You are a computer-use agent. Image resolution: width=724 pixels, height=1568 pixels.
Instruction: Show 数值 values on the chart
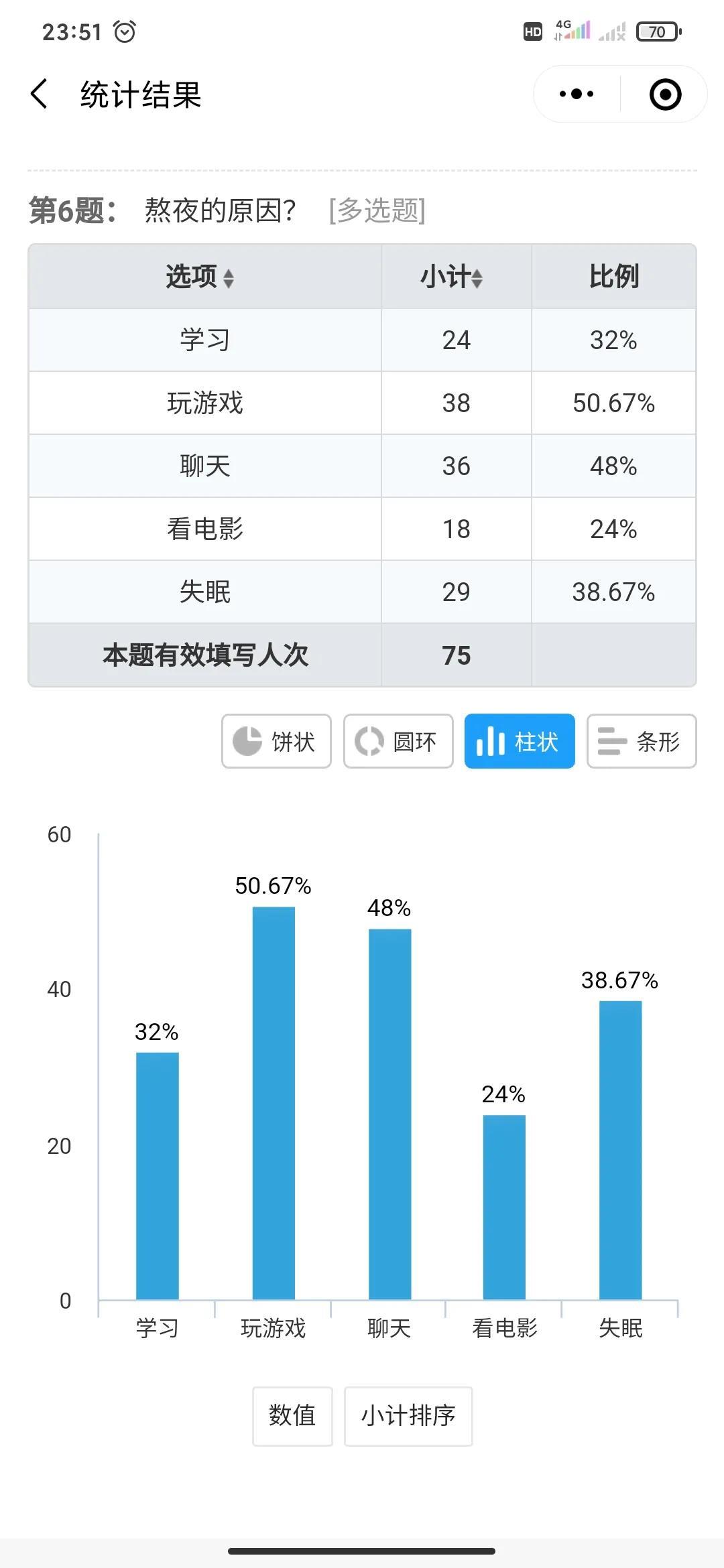point(292,1416)
